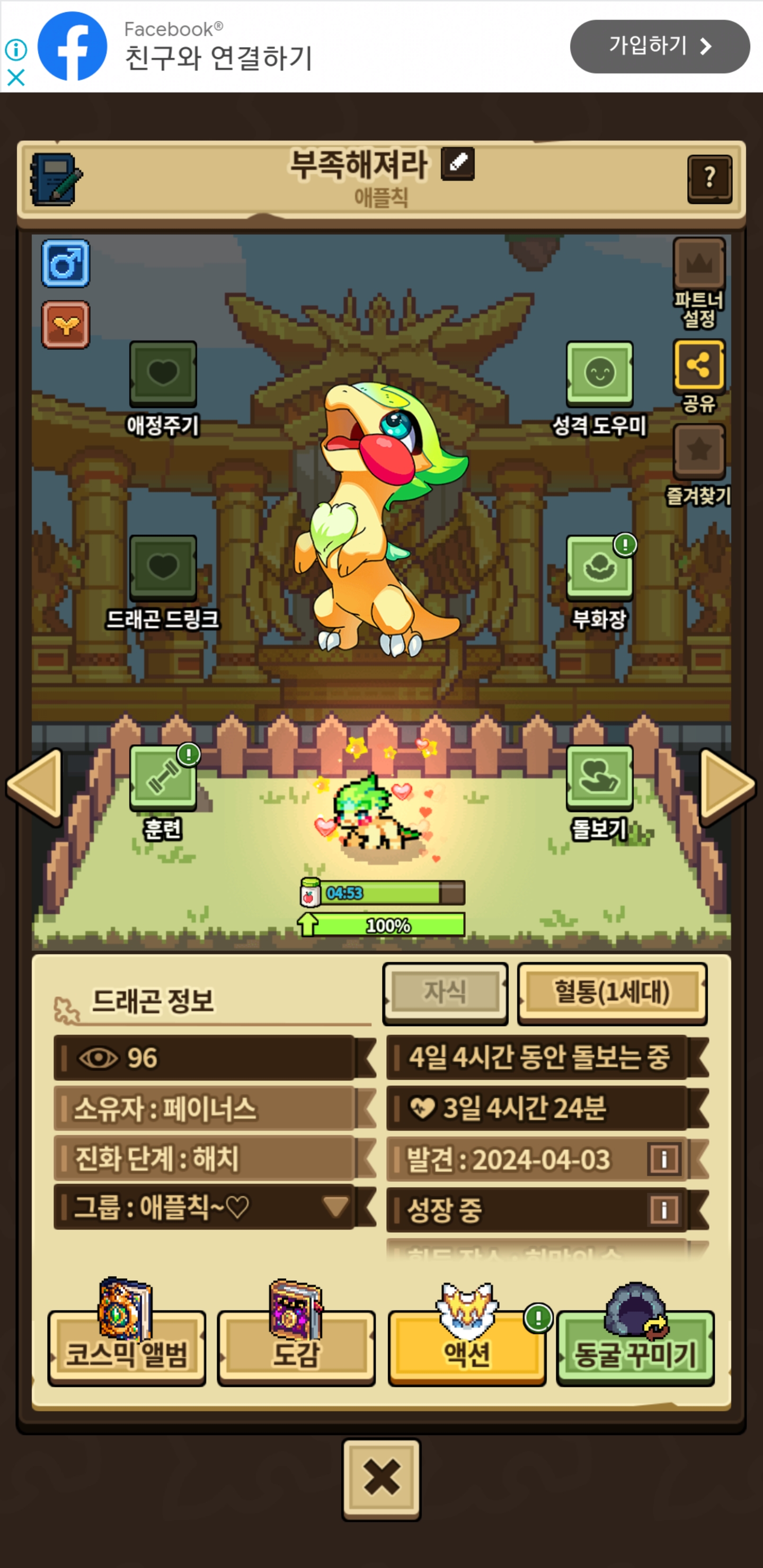This screenshot has height=1568, width=763.
Task: Expand the 그룹 애플칙 dropdown
Action: 335,1206
